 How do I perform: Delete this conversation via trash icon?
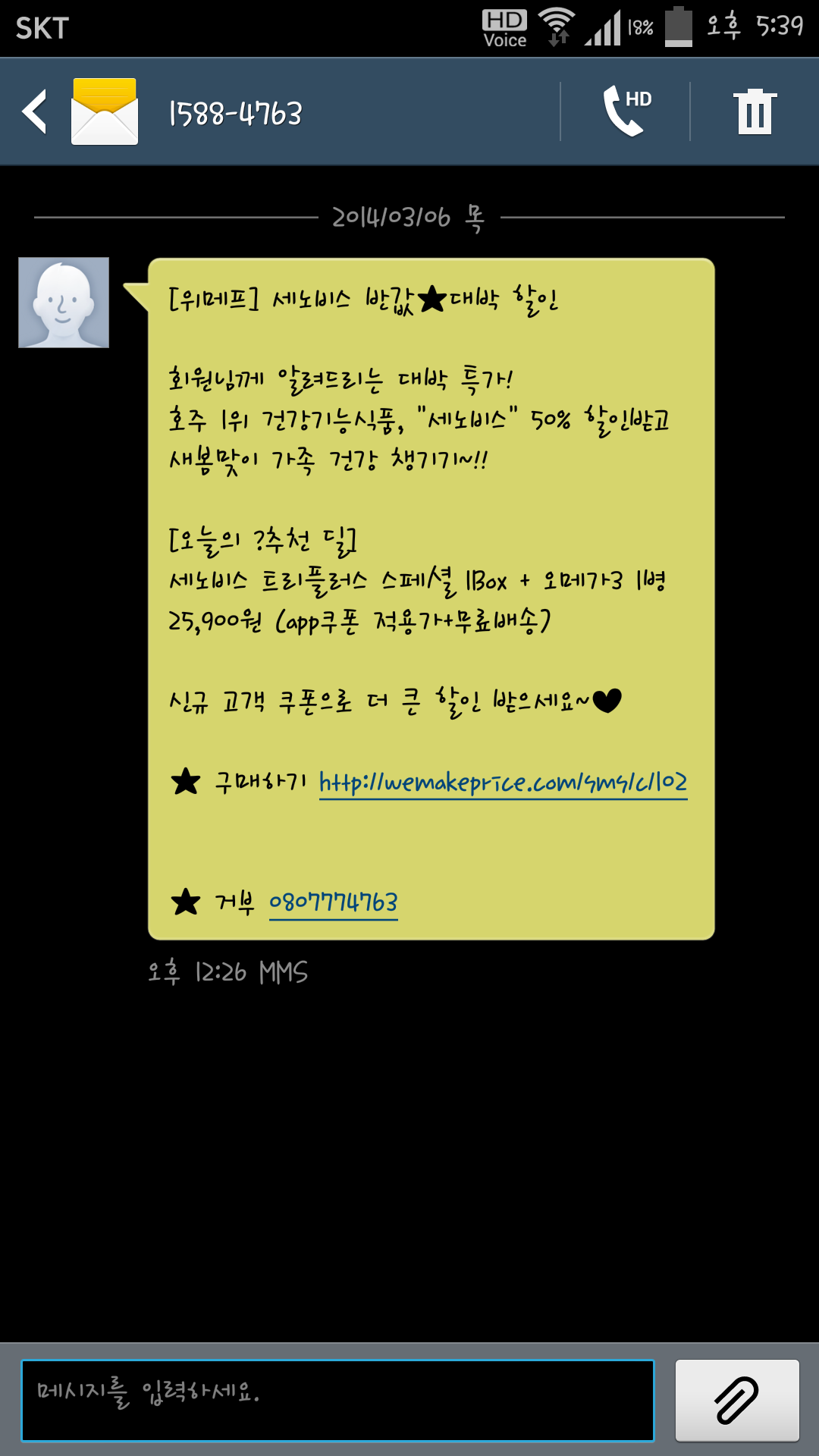755,112
